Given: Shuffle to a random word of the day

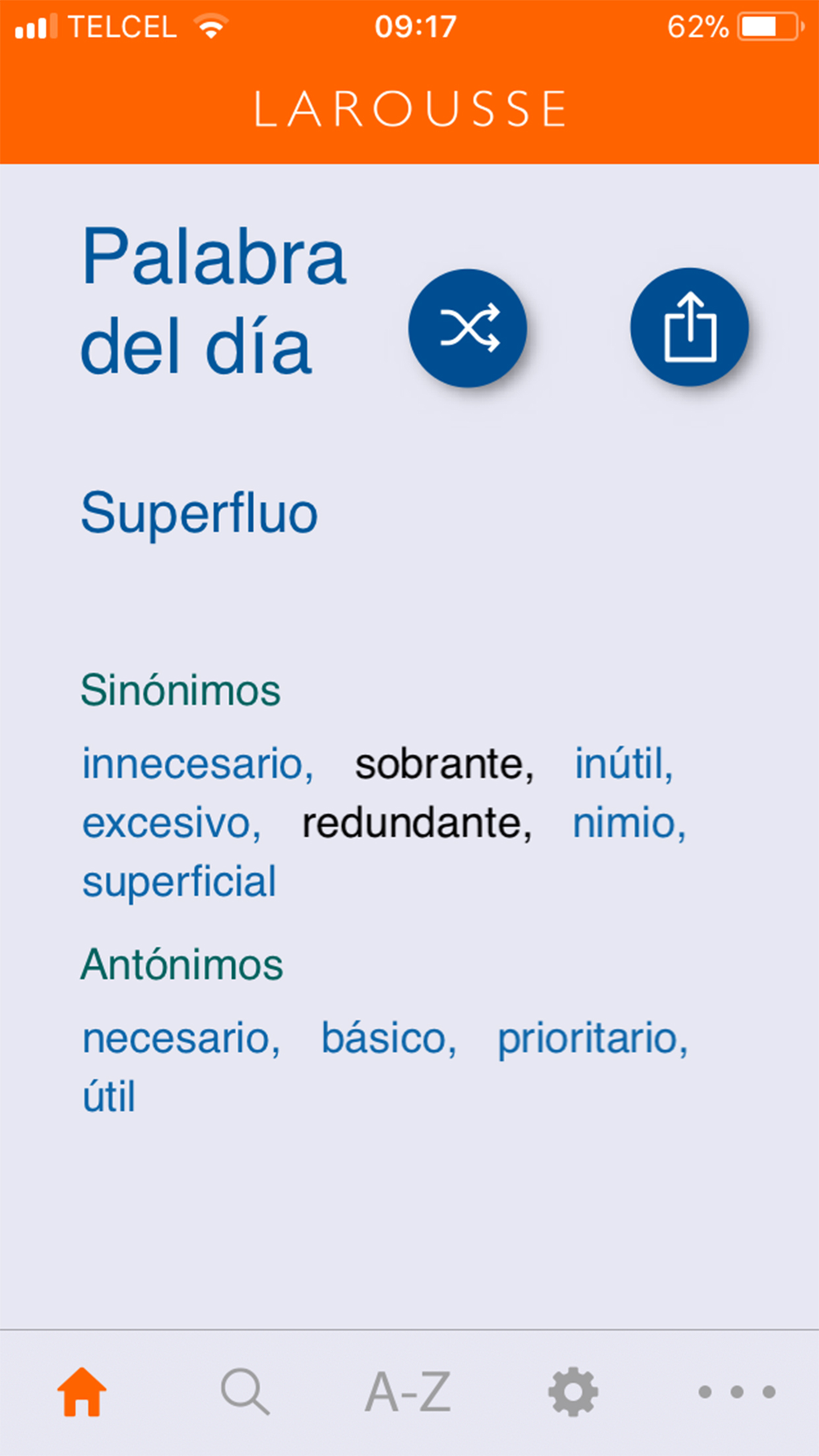Looking at the screenshot, I should point(467,328).
